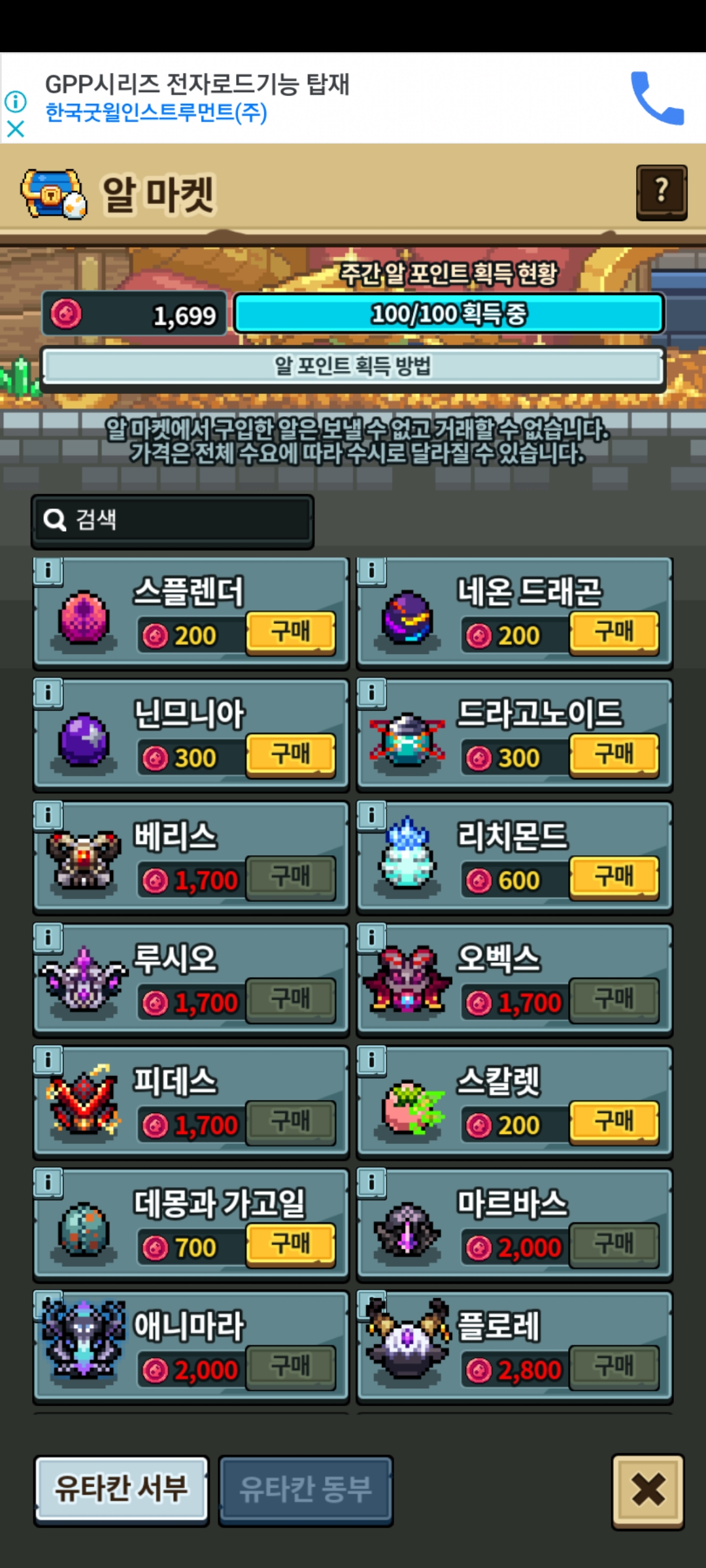Call the advertiser via phone icon
Viewport: 706px width, 1568px height.
click(657, 98)
